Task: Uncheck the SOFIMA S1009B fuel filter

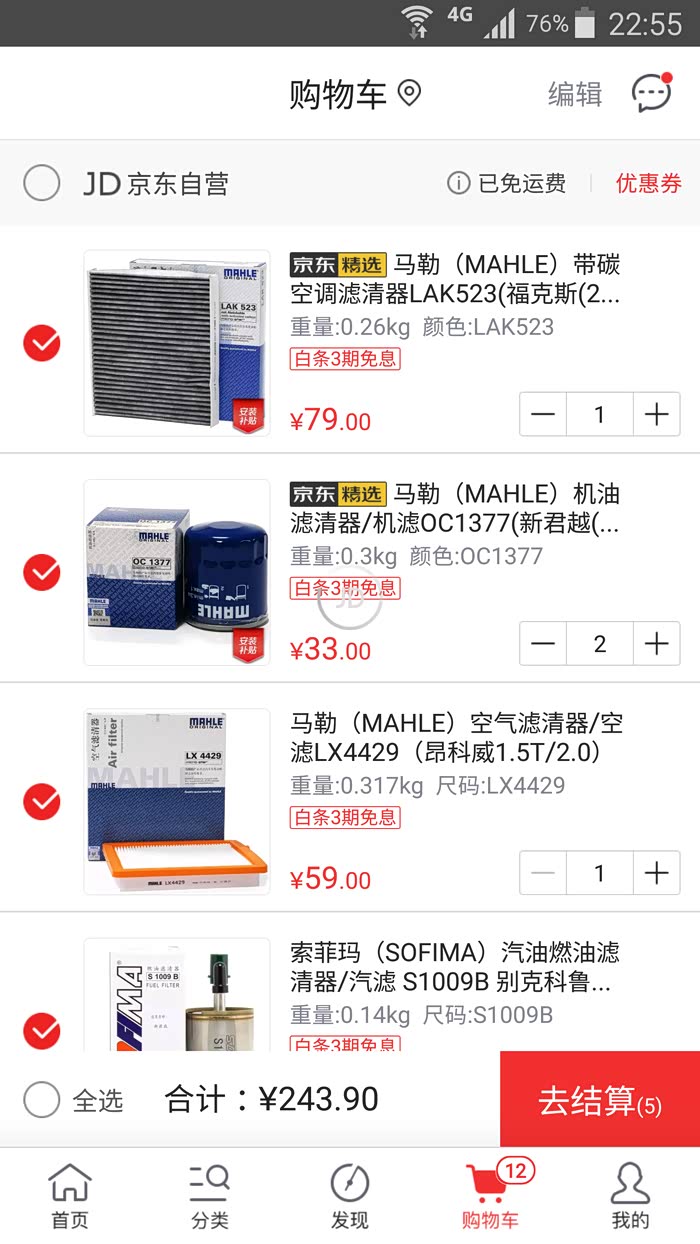Action: (42, 1030)
